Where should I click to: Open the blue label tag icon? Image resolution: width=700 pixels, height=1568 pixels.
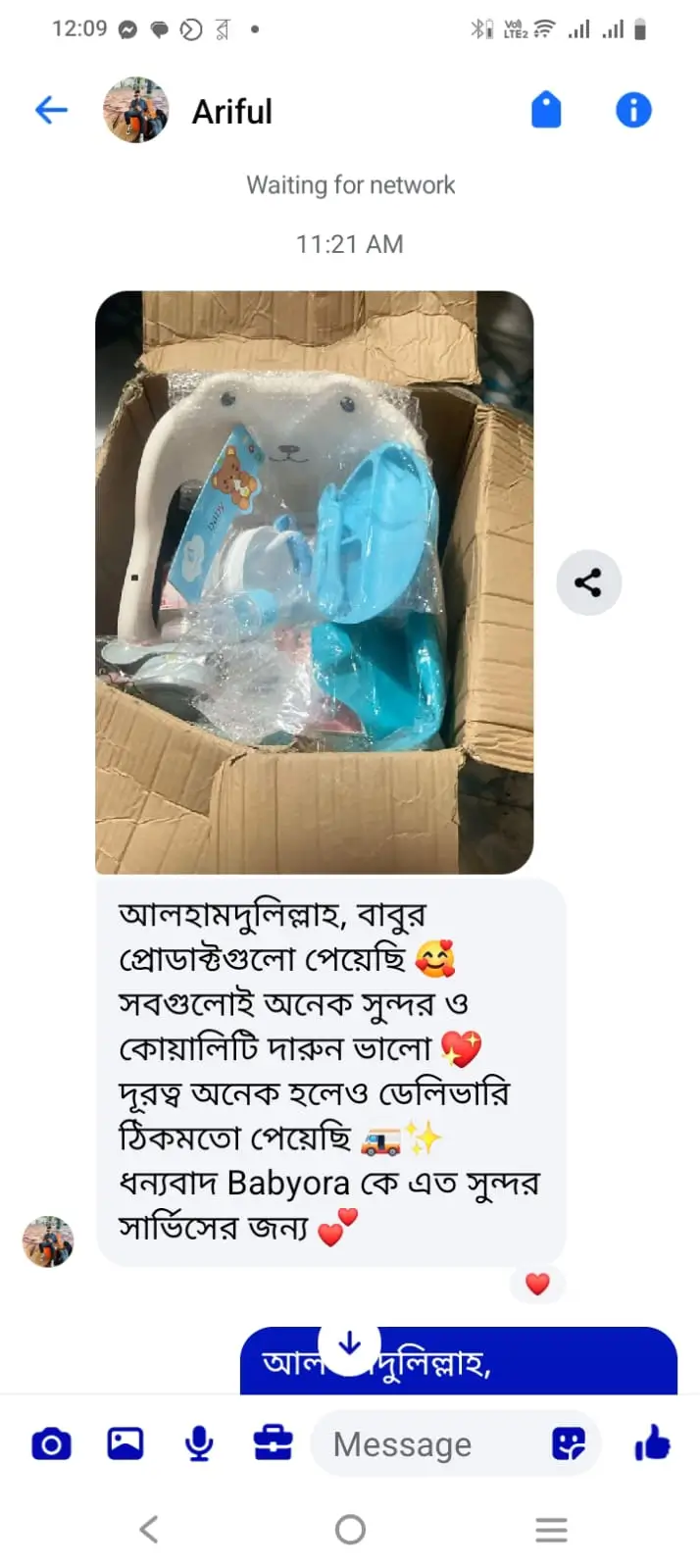(x=546, y=110)
